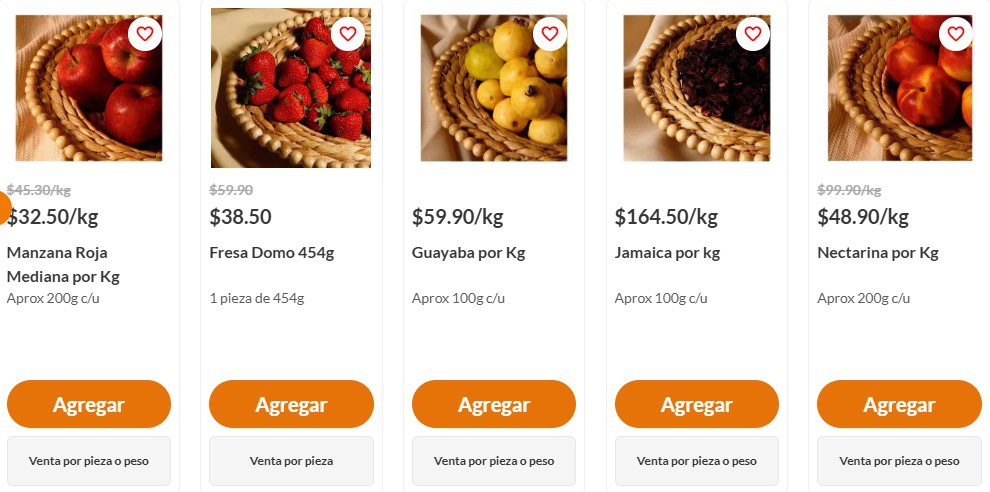Save Jamaica por kg to favorites
The width and height of the screenshot is (990, 492).
click(x=753, y=34)
